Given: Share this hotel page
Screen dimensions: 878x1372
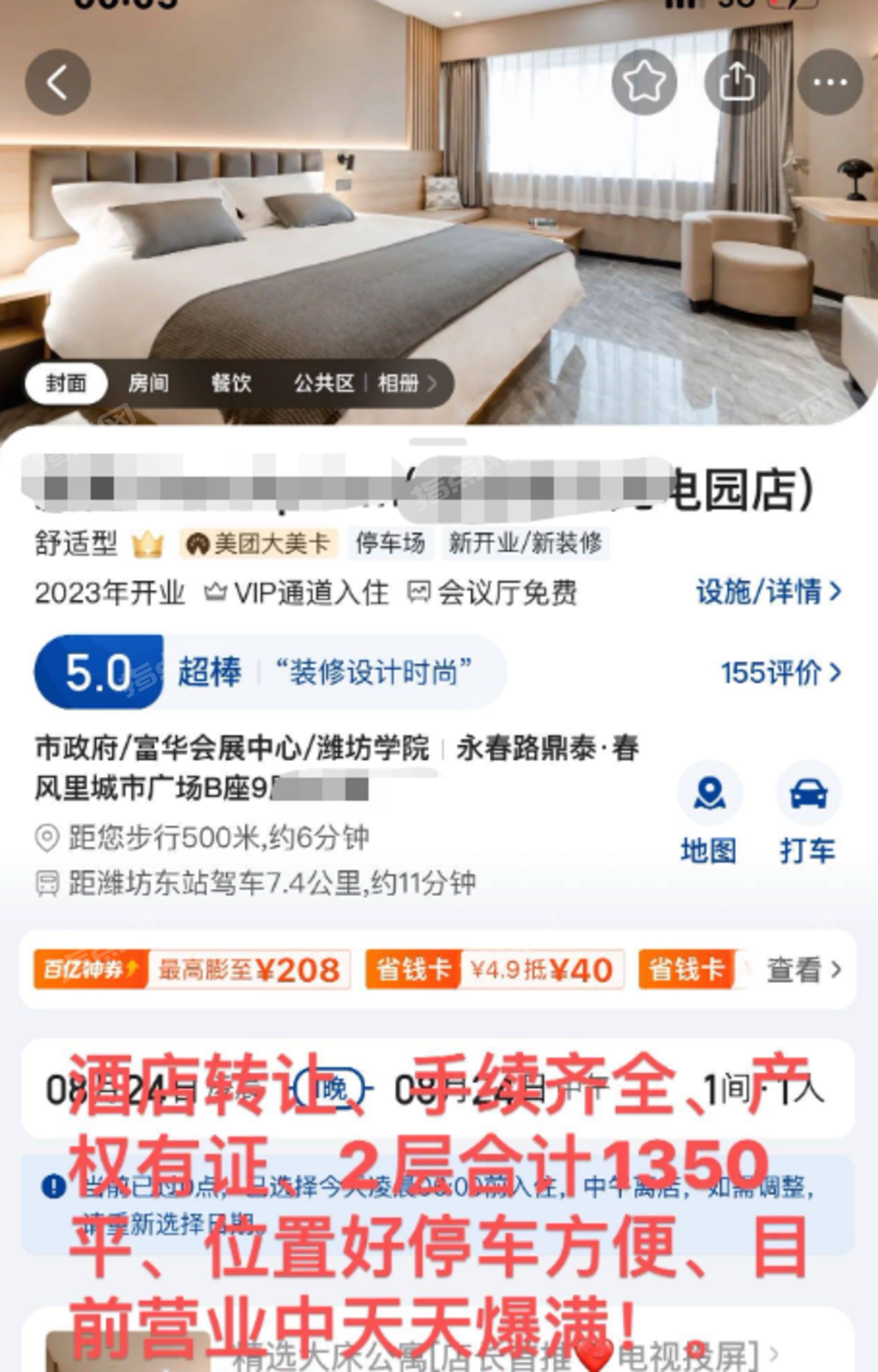Looking at the screenshot, I should point(737,83).
